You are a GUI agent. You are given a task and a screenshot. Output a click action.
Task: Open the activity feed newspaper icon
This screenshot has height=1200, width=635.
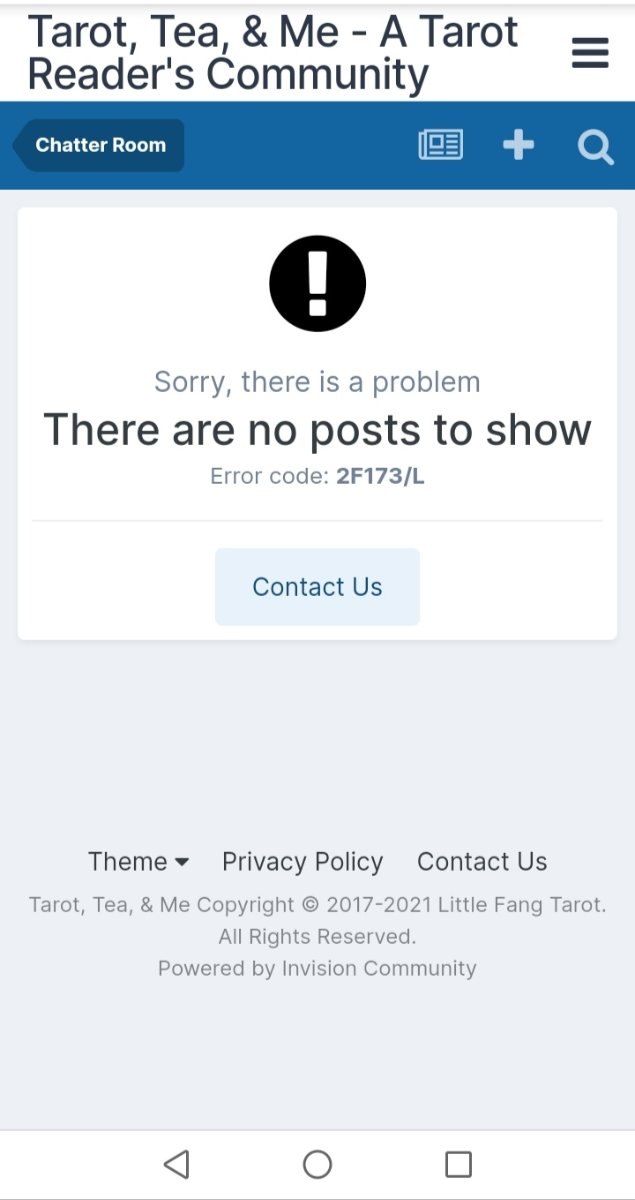pos(440,146)
